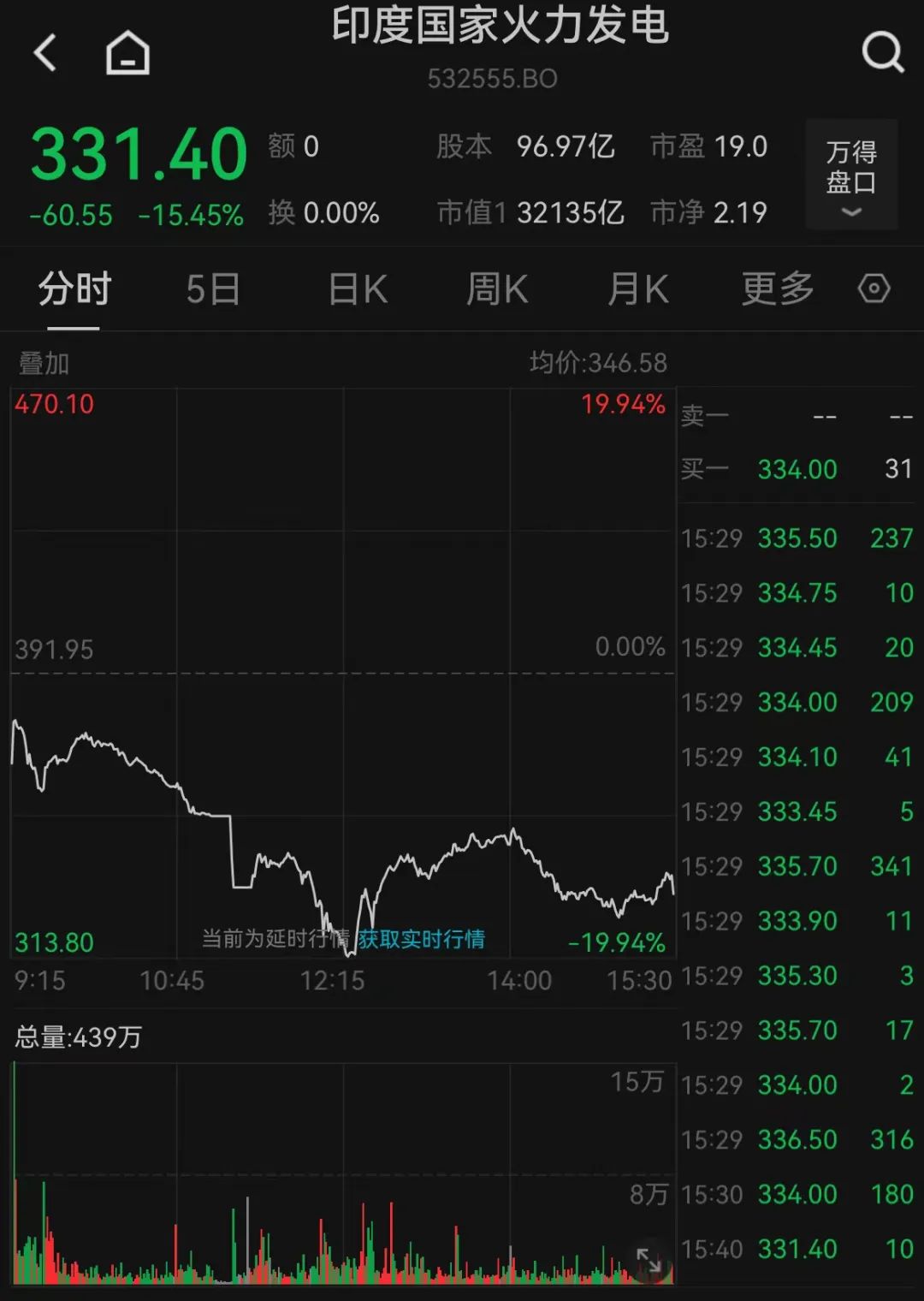
Task: Tap 叠加 to overlay a comparison
Action: click(44, 363)
